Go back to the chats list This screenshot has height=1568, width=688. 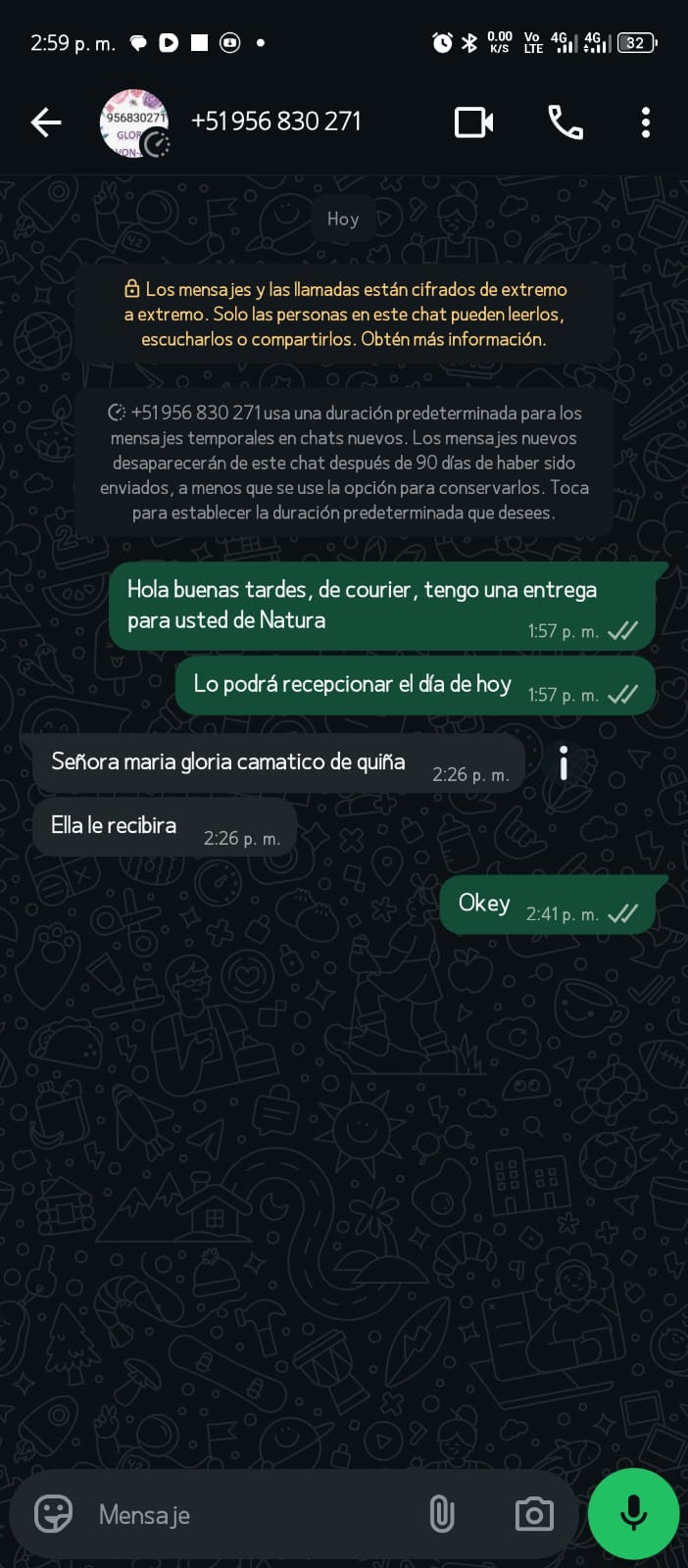pos(46,122)
